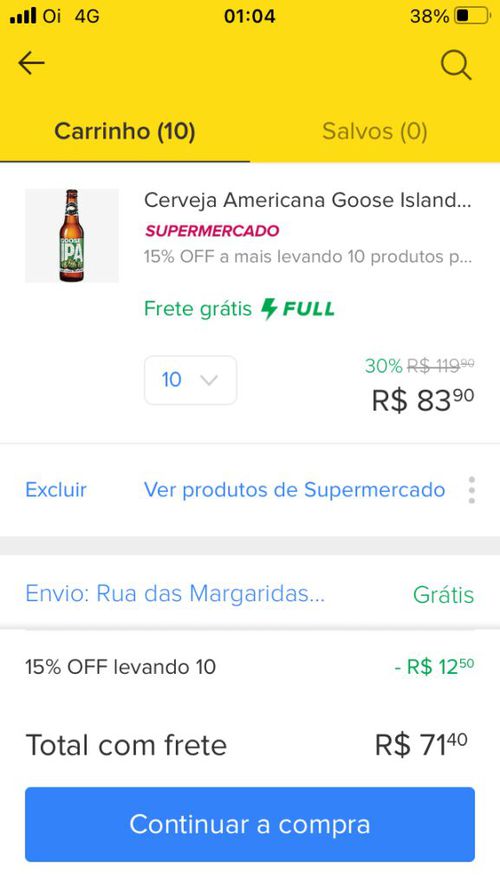Tap Continuar a compra
This screenshot has width=500, height=887.
[x=250, y=824]
